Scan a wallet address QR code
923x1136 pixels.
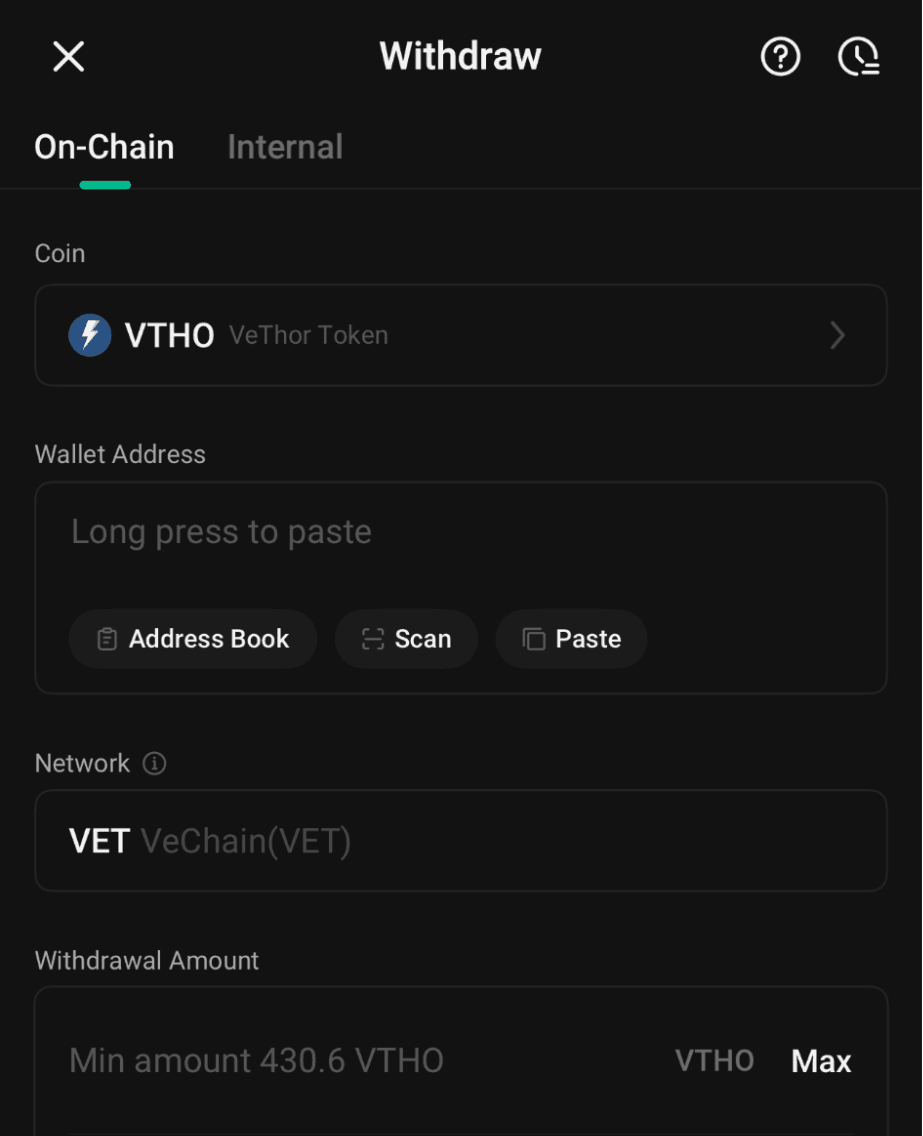coord(407,639)
